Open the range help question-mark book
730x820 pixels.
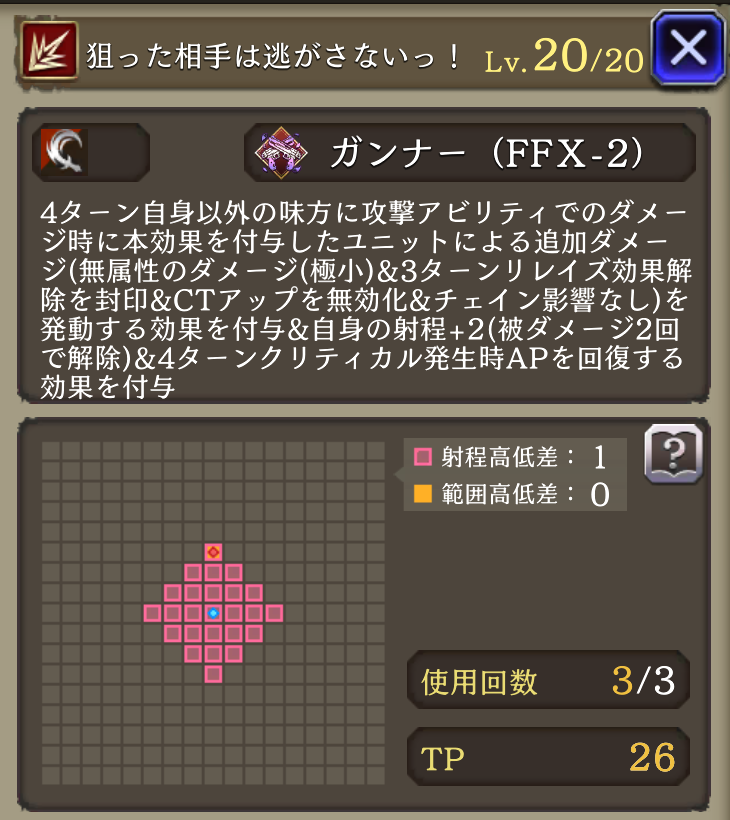(673, 454)
